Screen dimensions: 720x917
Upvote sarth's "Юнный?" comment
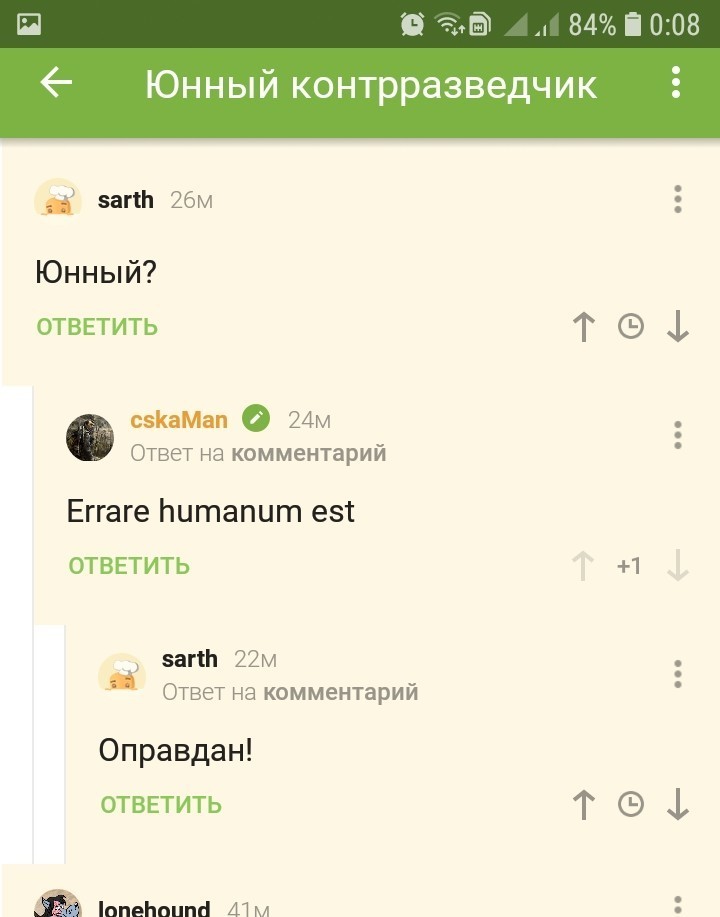click(x=584, y=327)
